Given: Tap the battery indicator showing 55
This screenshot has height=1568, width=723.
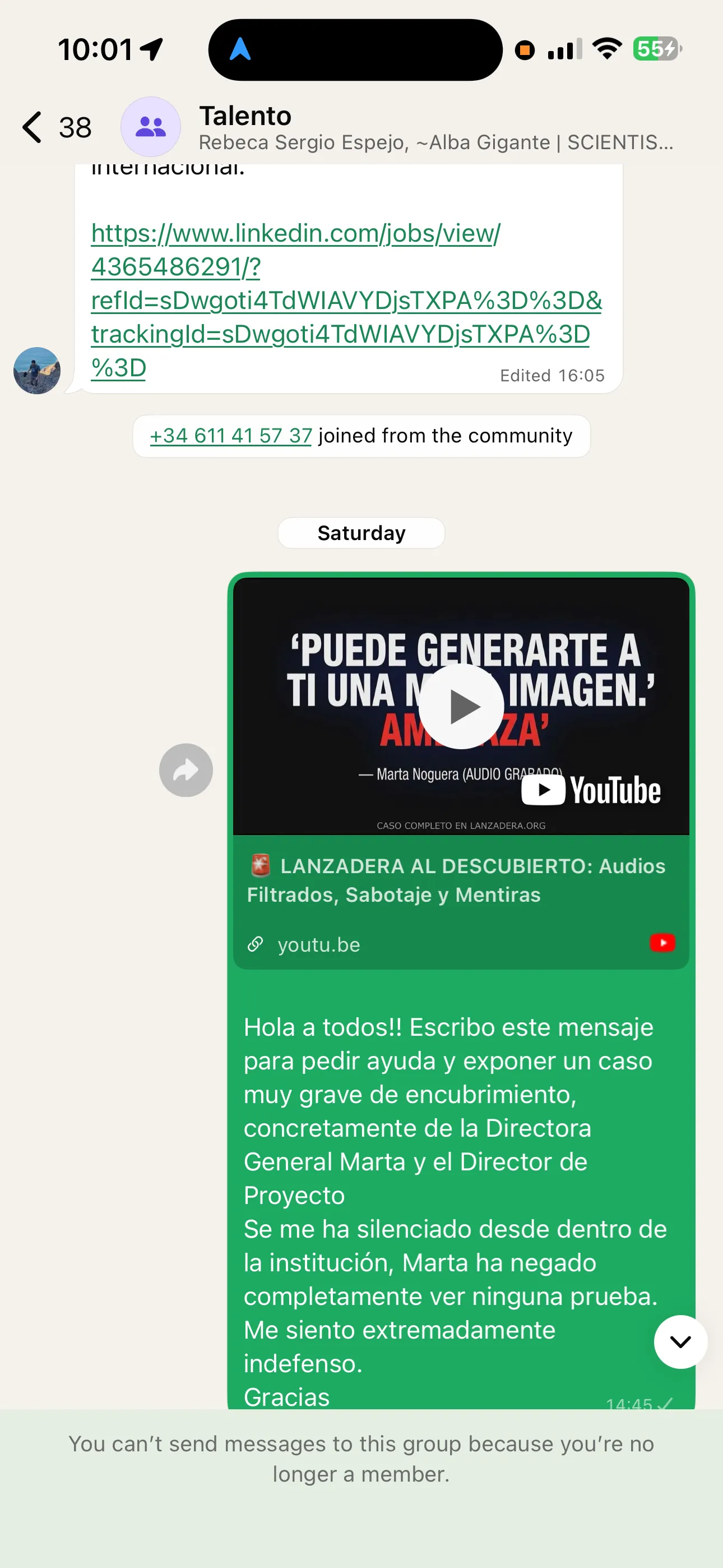Looking at the screenshot, I should (654, 49).
